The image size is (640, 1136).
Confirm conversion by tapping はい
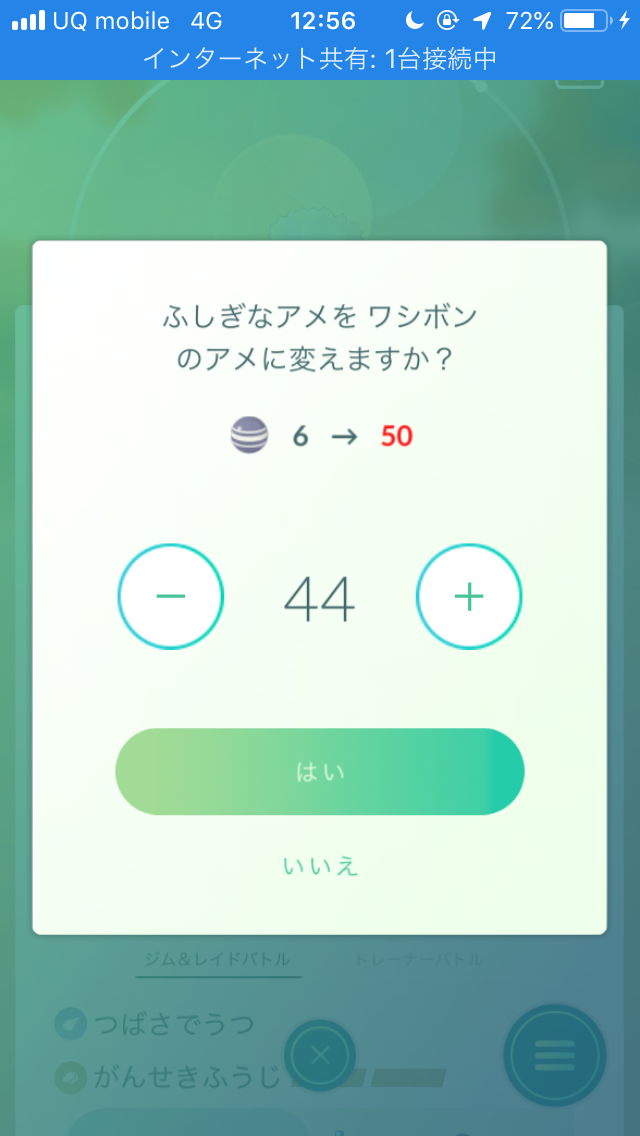point(320,771)
